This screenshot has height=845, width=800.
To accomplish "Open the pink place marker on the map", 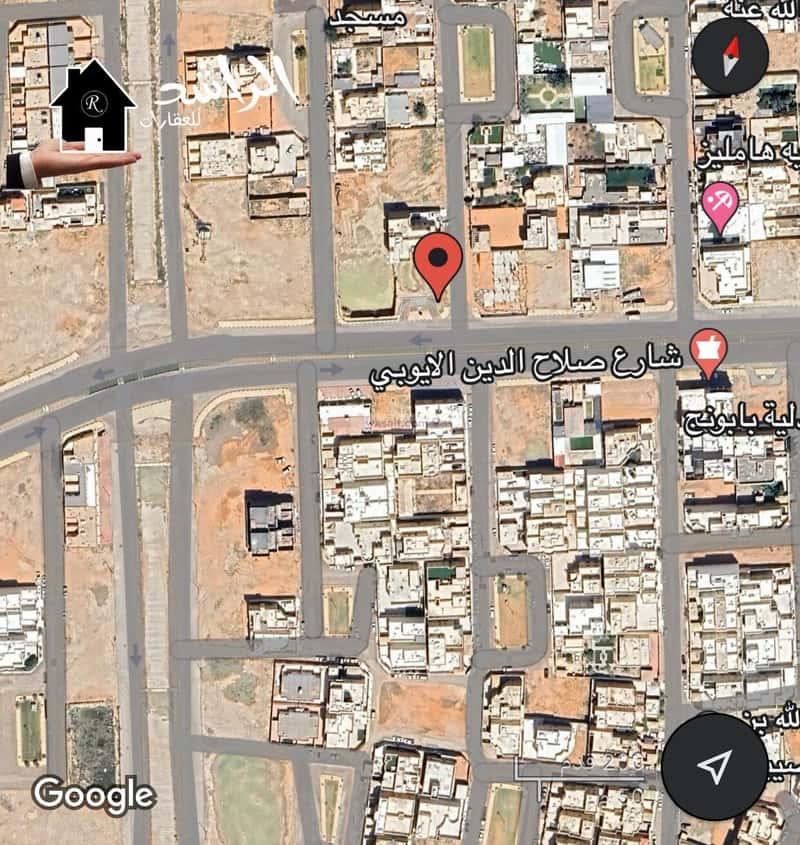I will (720, 204).
